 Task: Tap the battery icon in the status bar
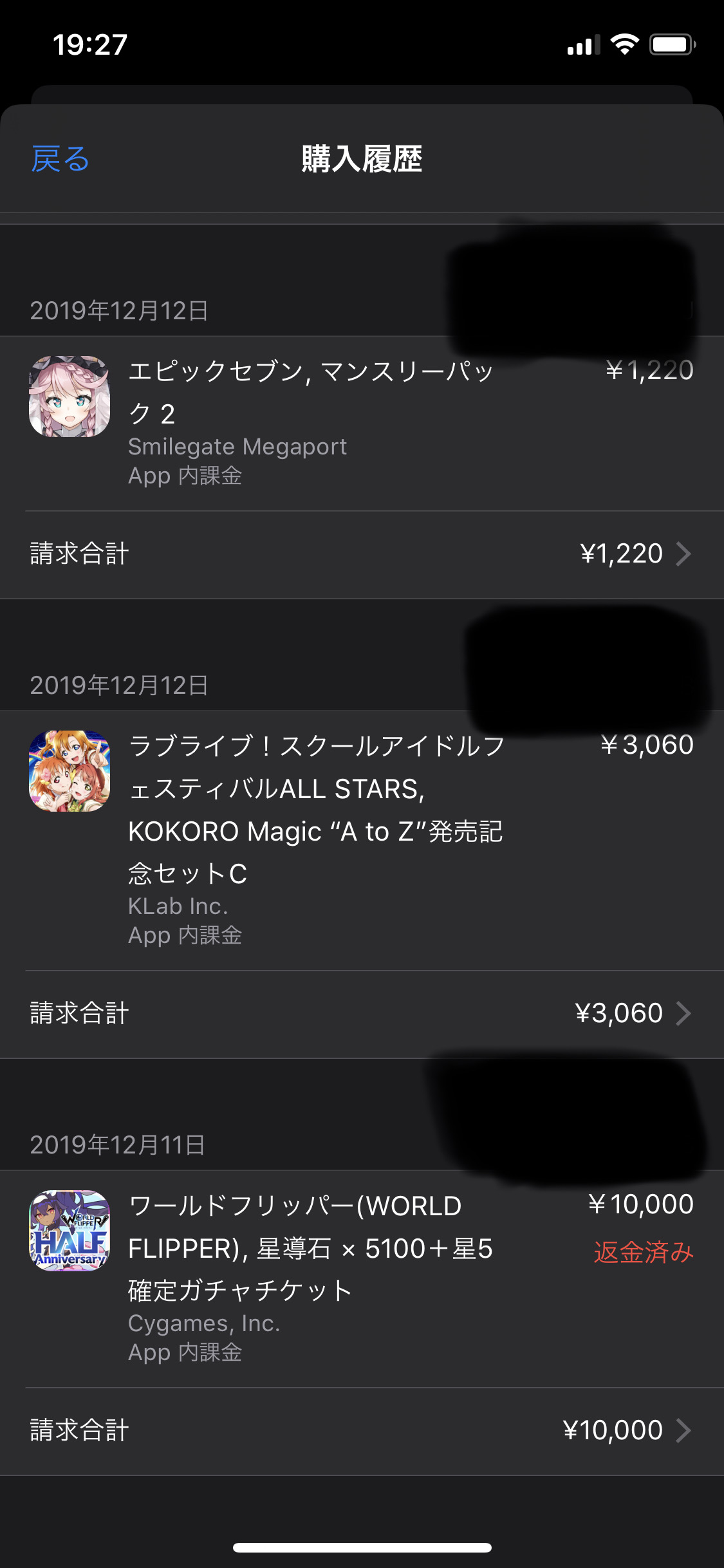pyautogui.click(x=671, y=45)
